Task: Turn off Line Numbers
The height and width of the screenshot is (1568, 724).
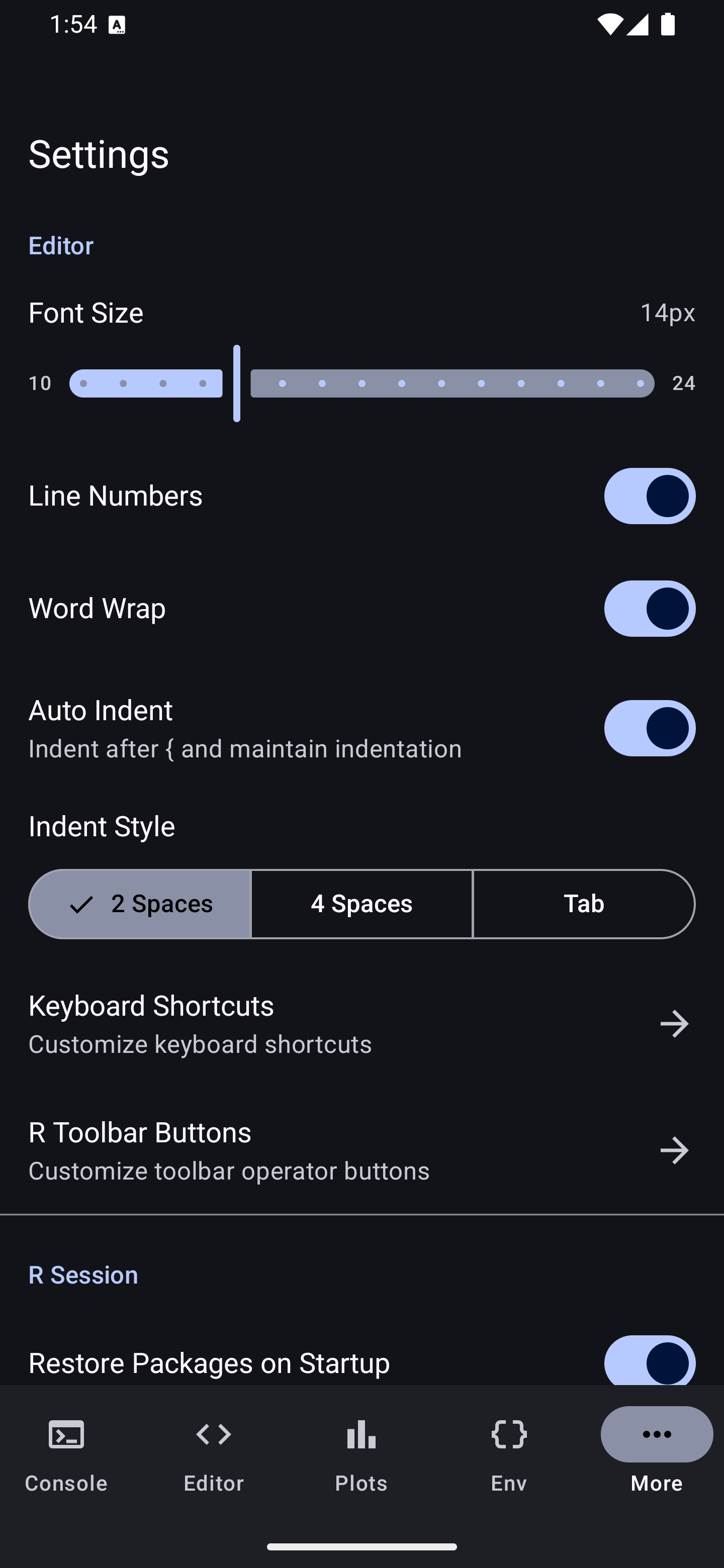Action: pos(649,496)
